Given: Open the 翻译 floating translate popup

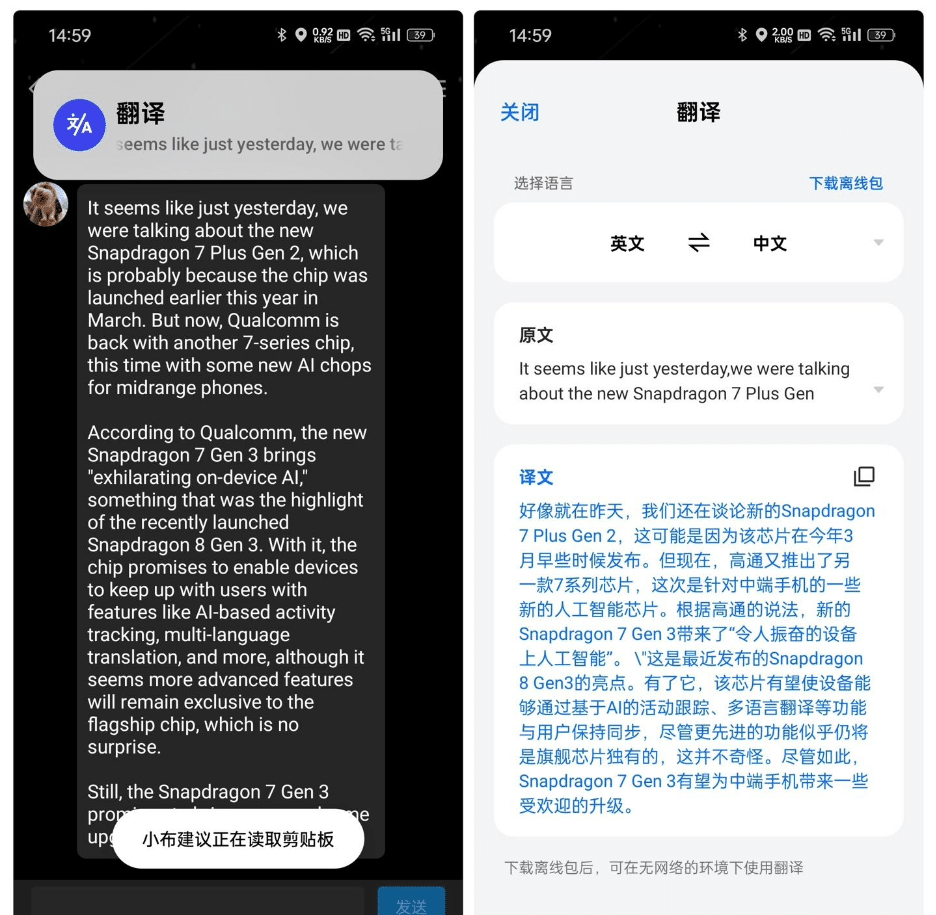Looking at the screenshot, I should 237,125.
